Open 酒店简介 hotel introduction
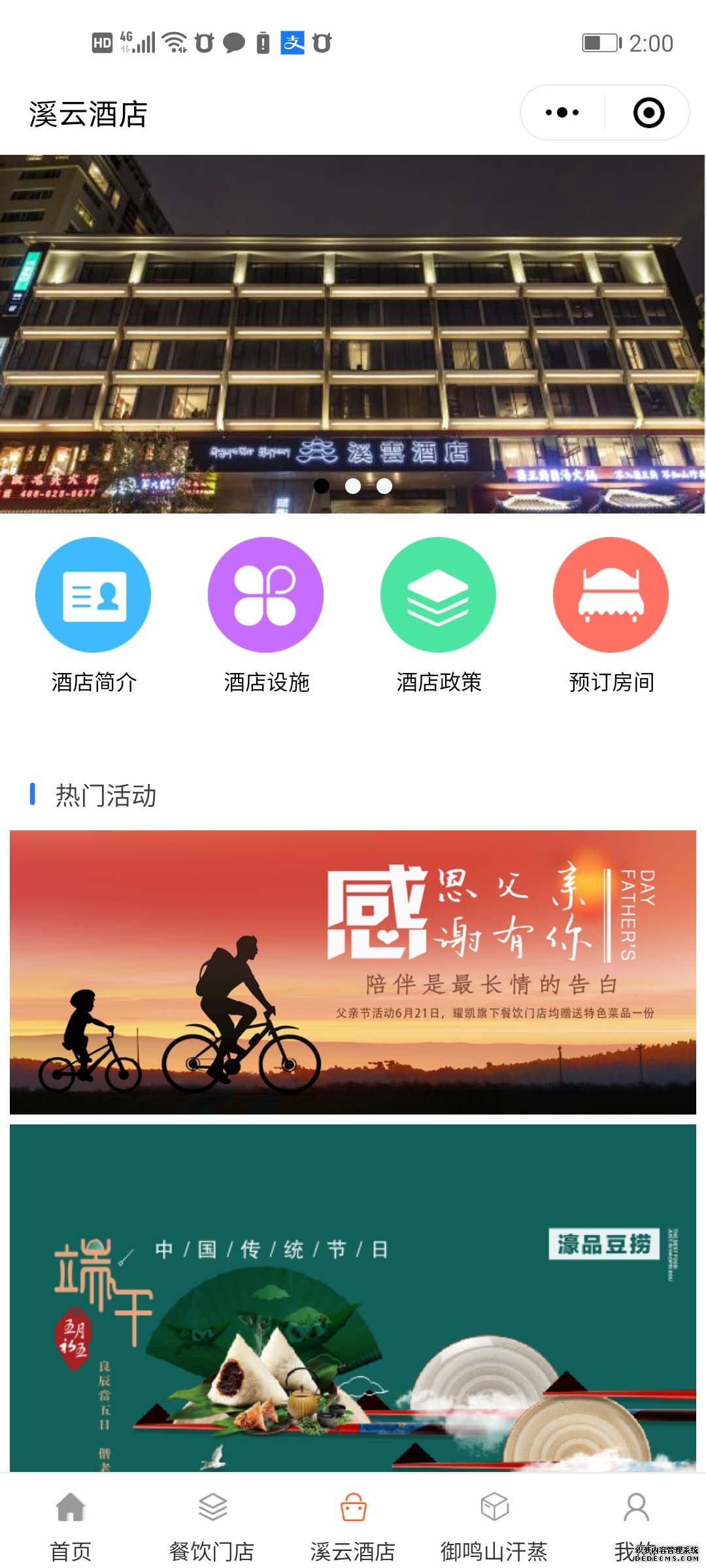The image size is (706, 1568). point(93,614)
